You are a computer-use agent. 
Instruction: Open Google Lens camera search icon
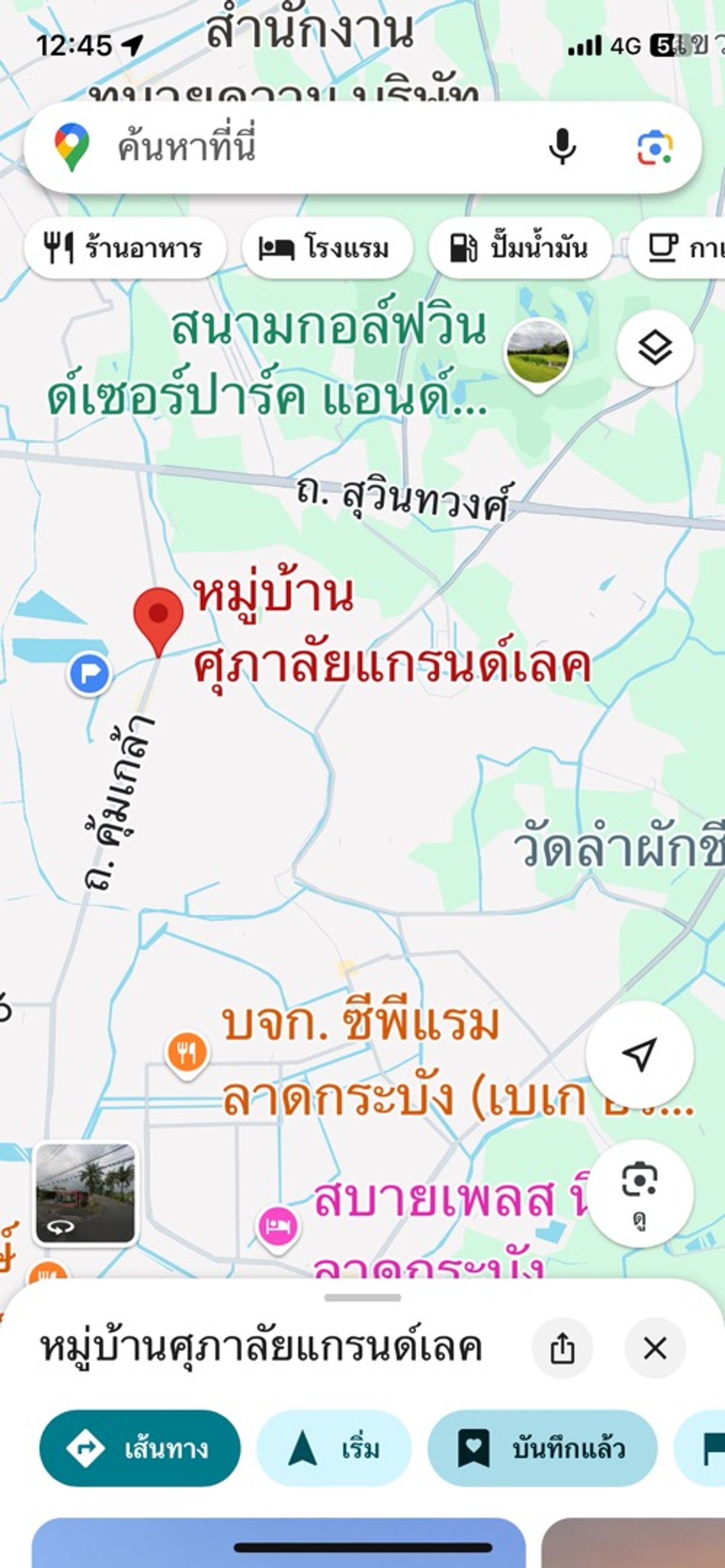click(x=655, y=147)
